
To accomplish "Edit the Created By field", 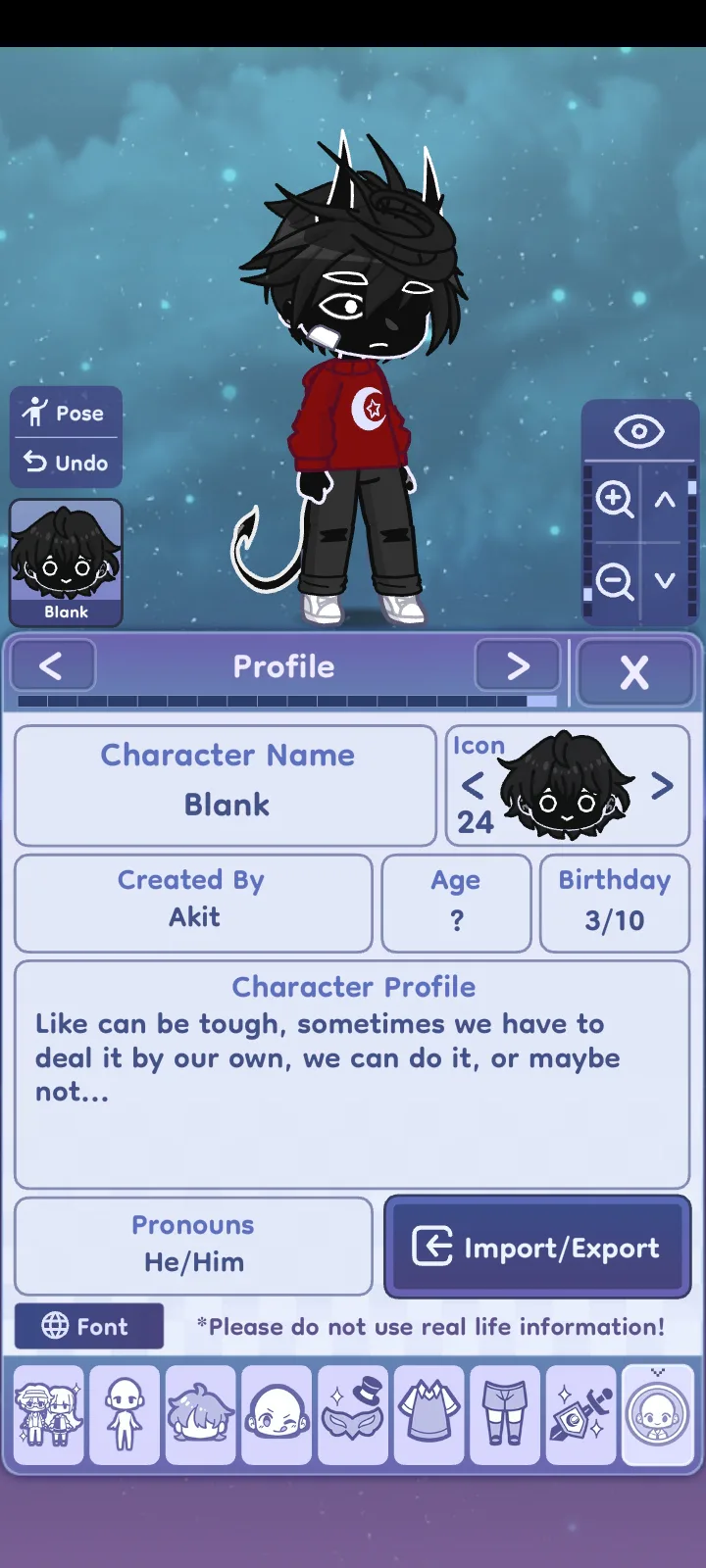I will 193,904.
